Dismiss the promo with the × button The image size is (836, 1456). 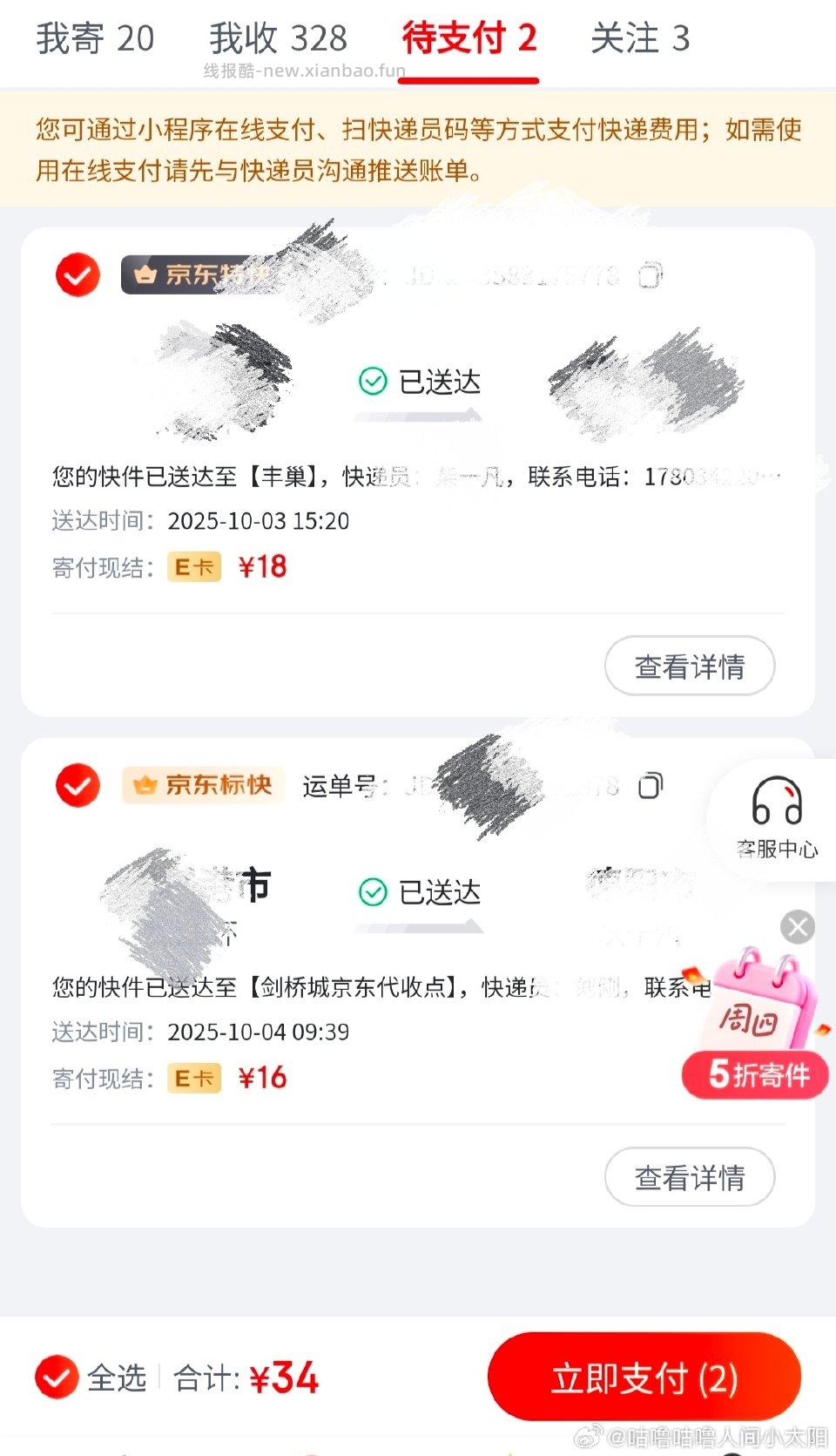click(x=797, y=926)
